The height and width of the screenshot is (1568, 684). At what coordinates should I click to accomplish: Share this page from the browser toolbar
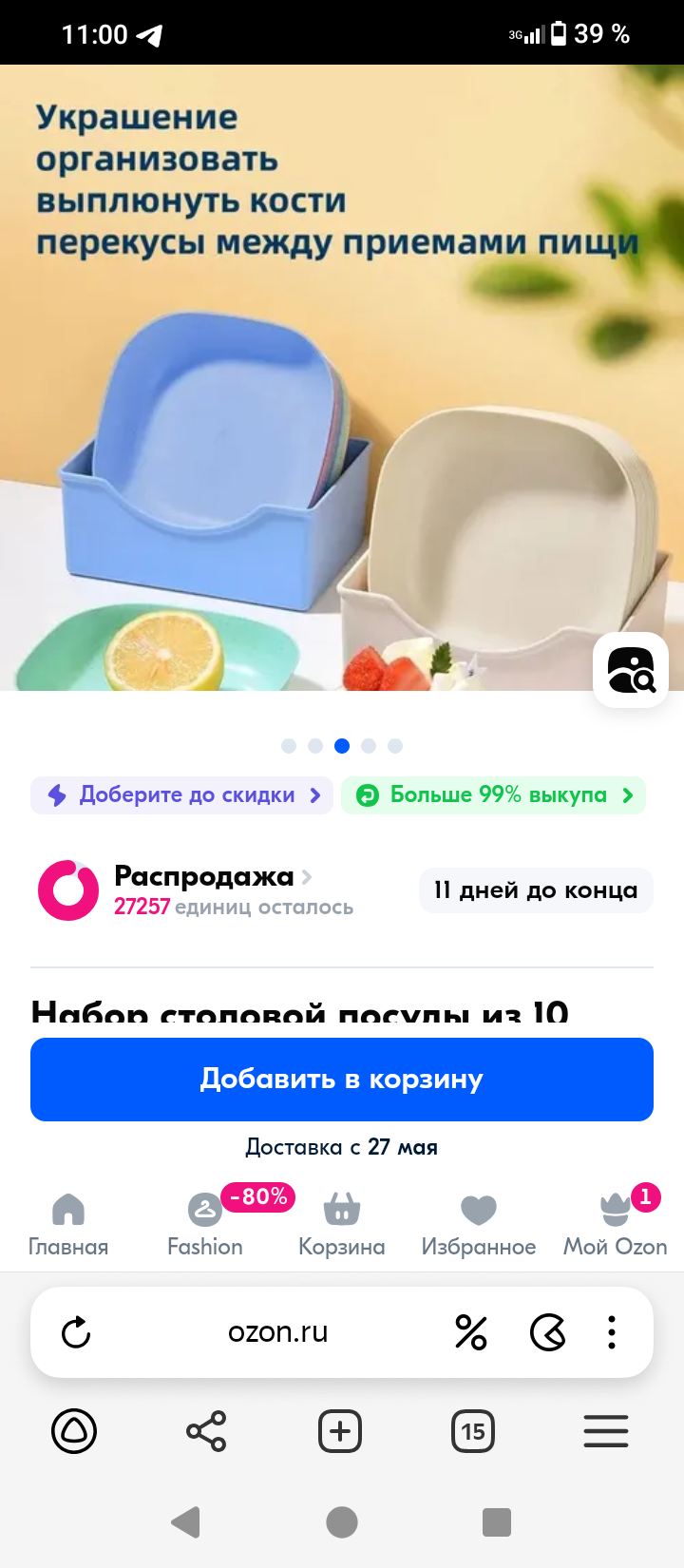[206, 1431]
